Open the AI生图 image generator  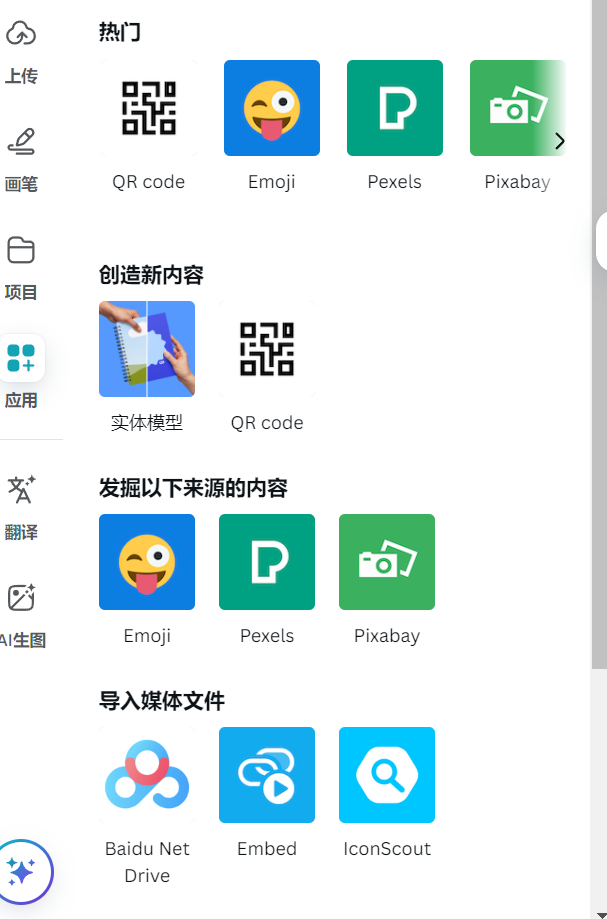(x=21, y=615)
